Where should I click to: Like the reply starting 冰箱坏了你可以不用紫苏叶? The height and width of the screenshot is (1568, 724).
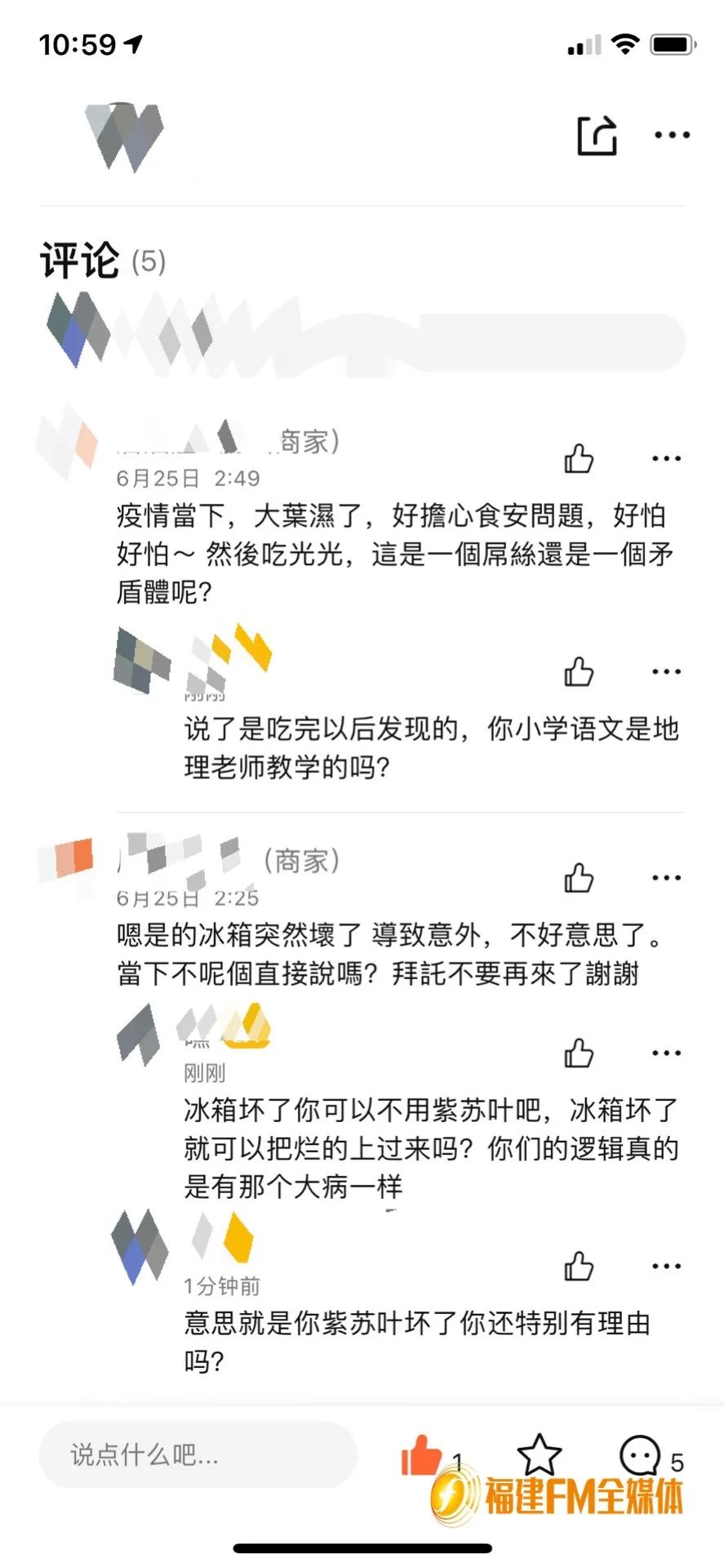579,1053
